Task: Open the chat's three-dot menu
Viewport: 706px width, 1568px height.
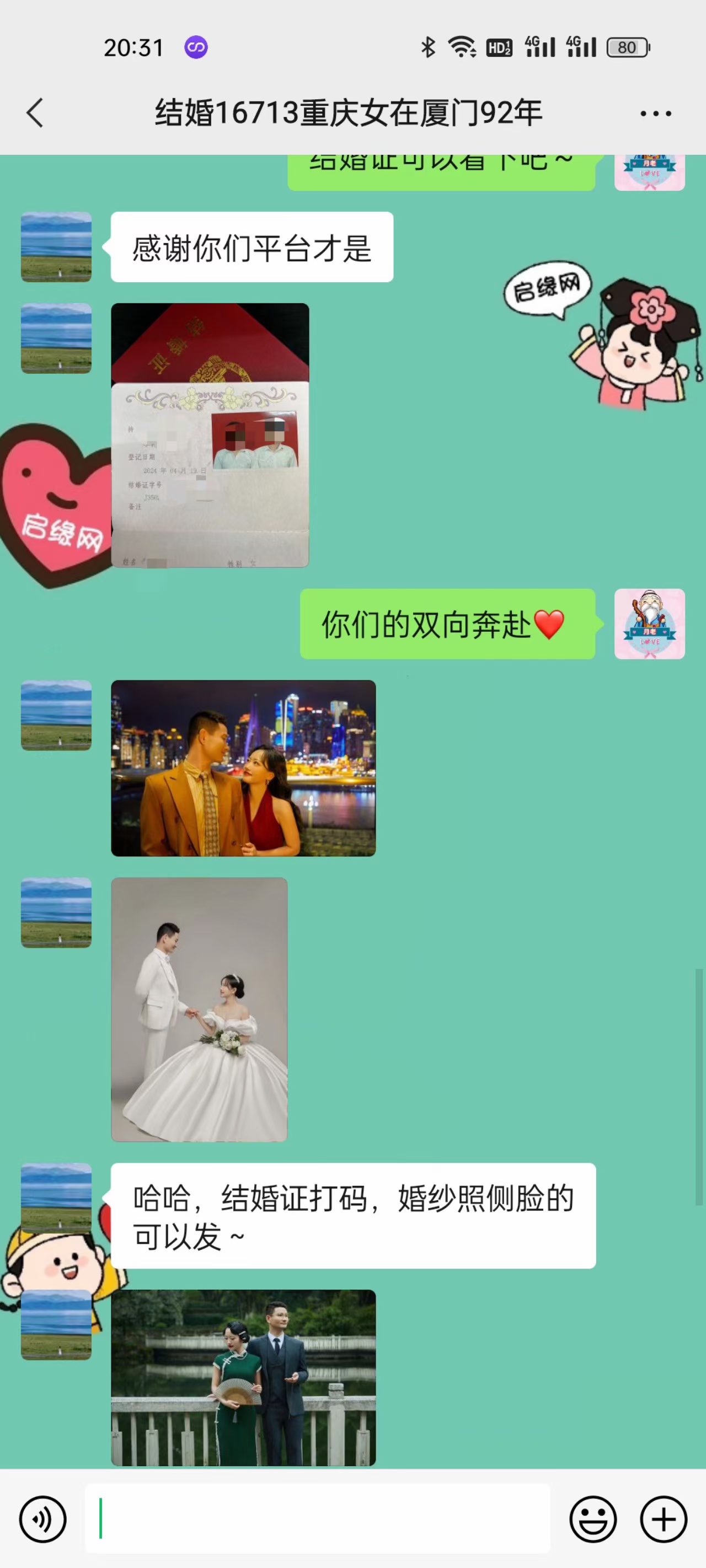Action: click(x=655, y=113)
